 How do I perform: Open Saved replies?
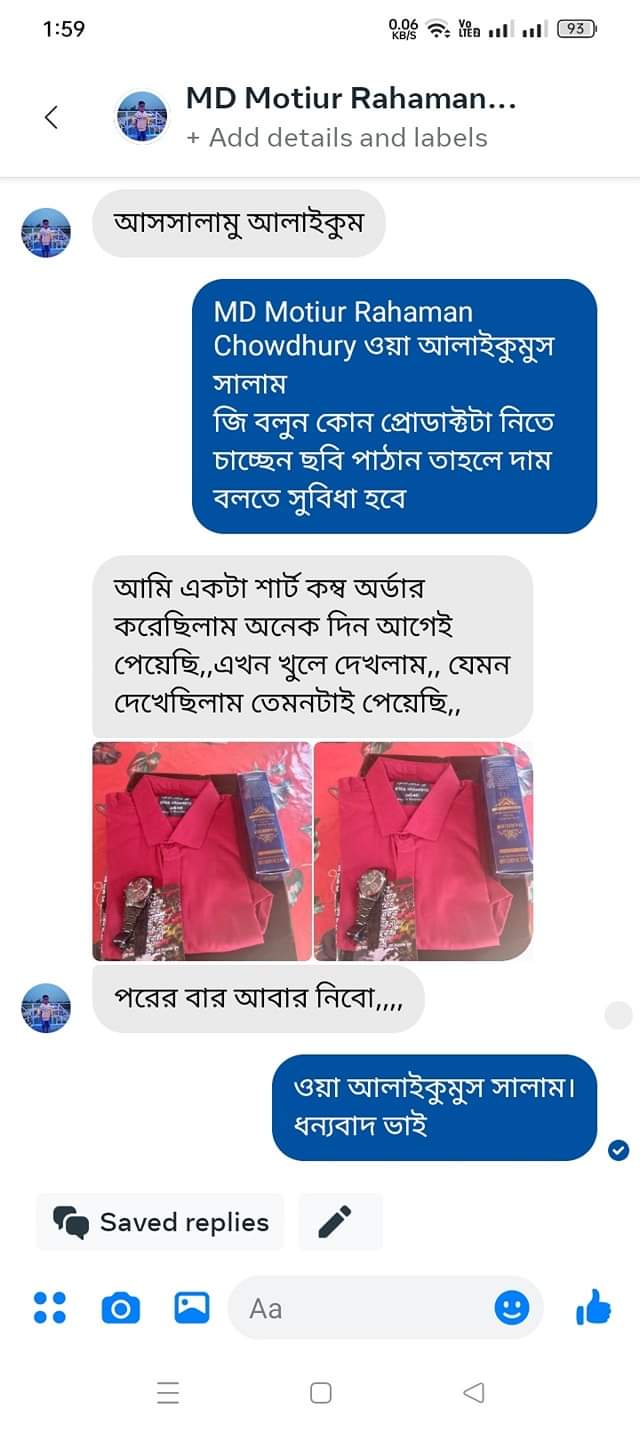pos(161,1222)
